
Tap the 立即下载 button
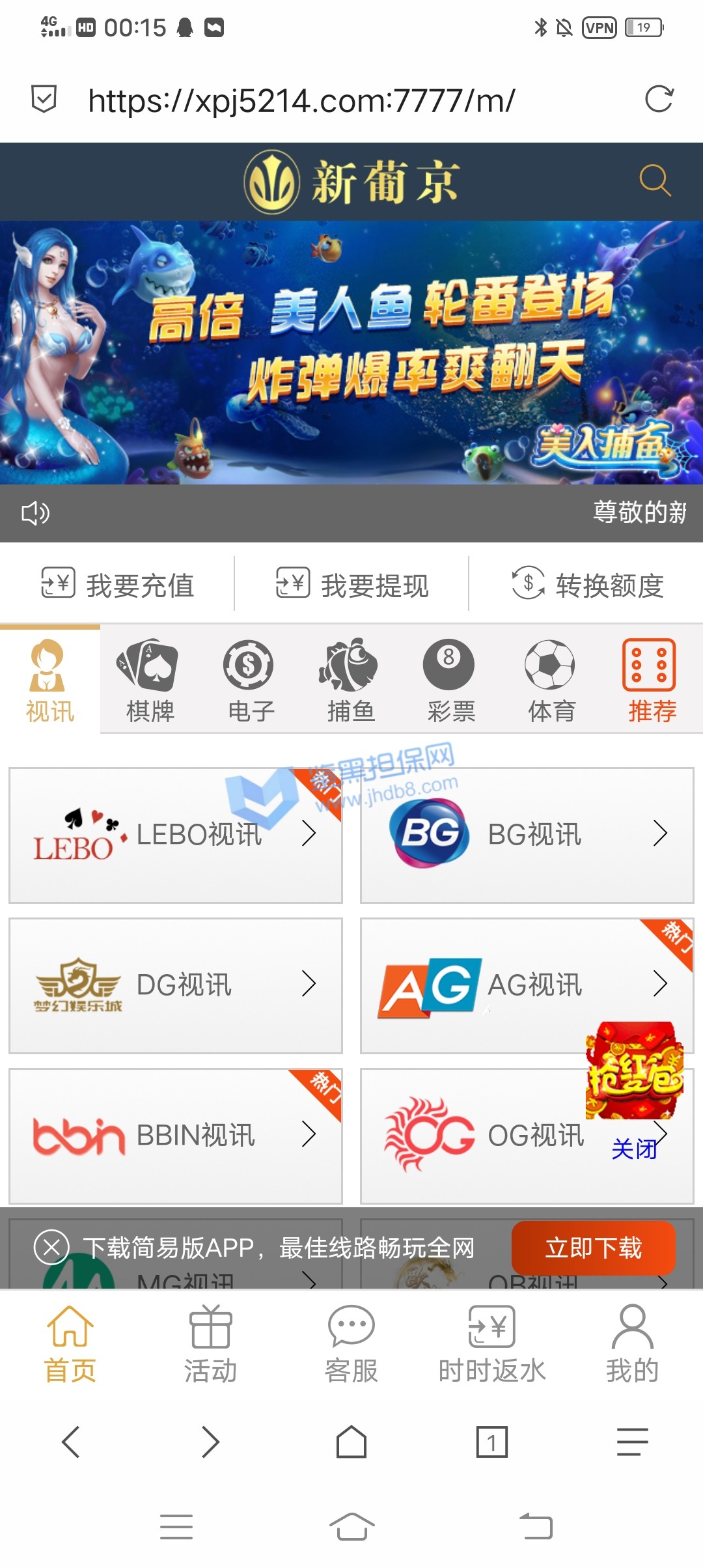pos(593,1248)
